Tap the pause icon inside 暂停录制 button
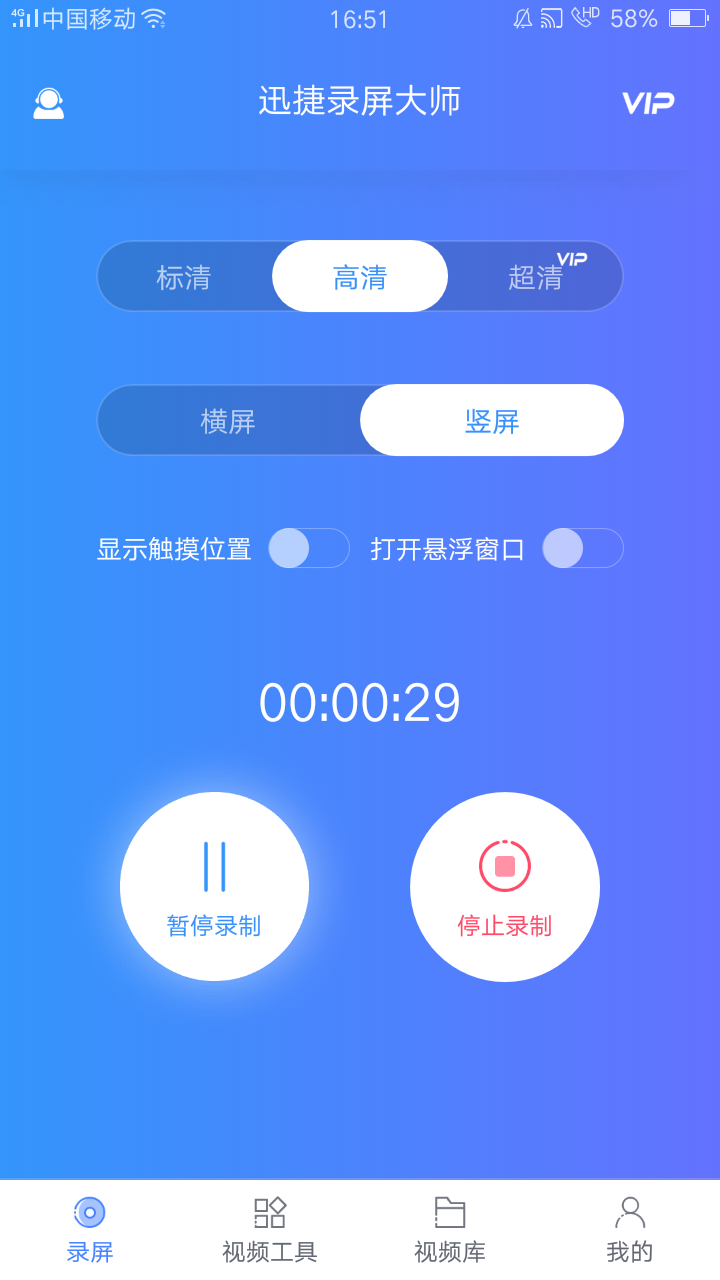Viewport: 720px width, 1280px height. point(214,866)
